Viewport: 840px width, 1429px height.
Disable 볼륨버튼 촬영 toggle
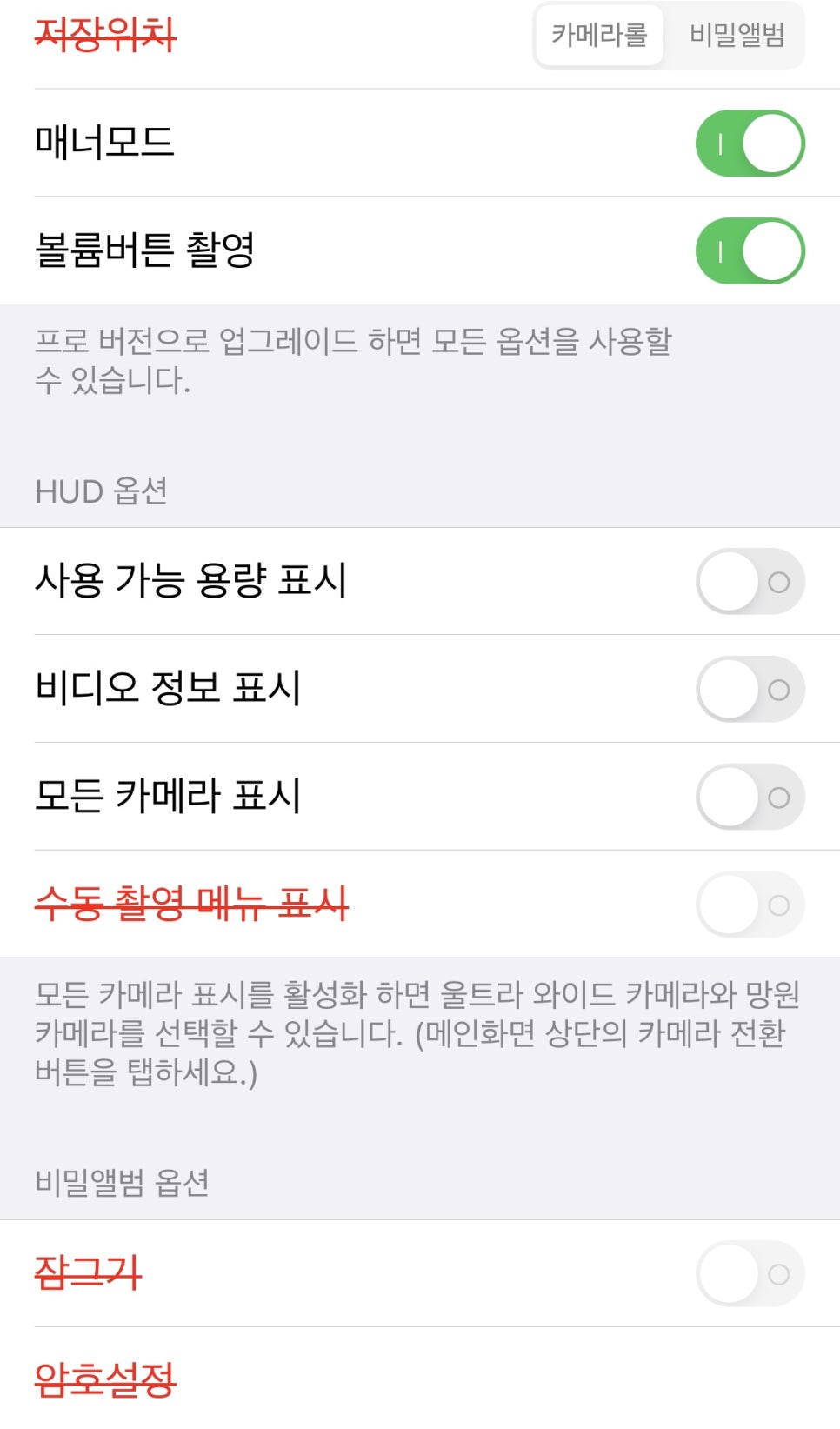tap(750, 251)
